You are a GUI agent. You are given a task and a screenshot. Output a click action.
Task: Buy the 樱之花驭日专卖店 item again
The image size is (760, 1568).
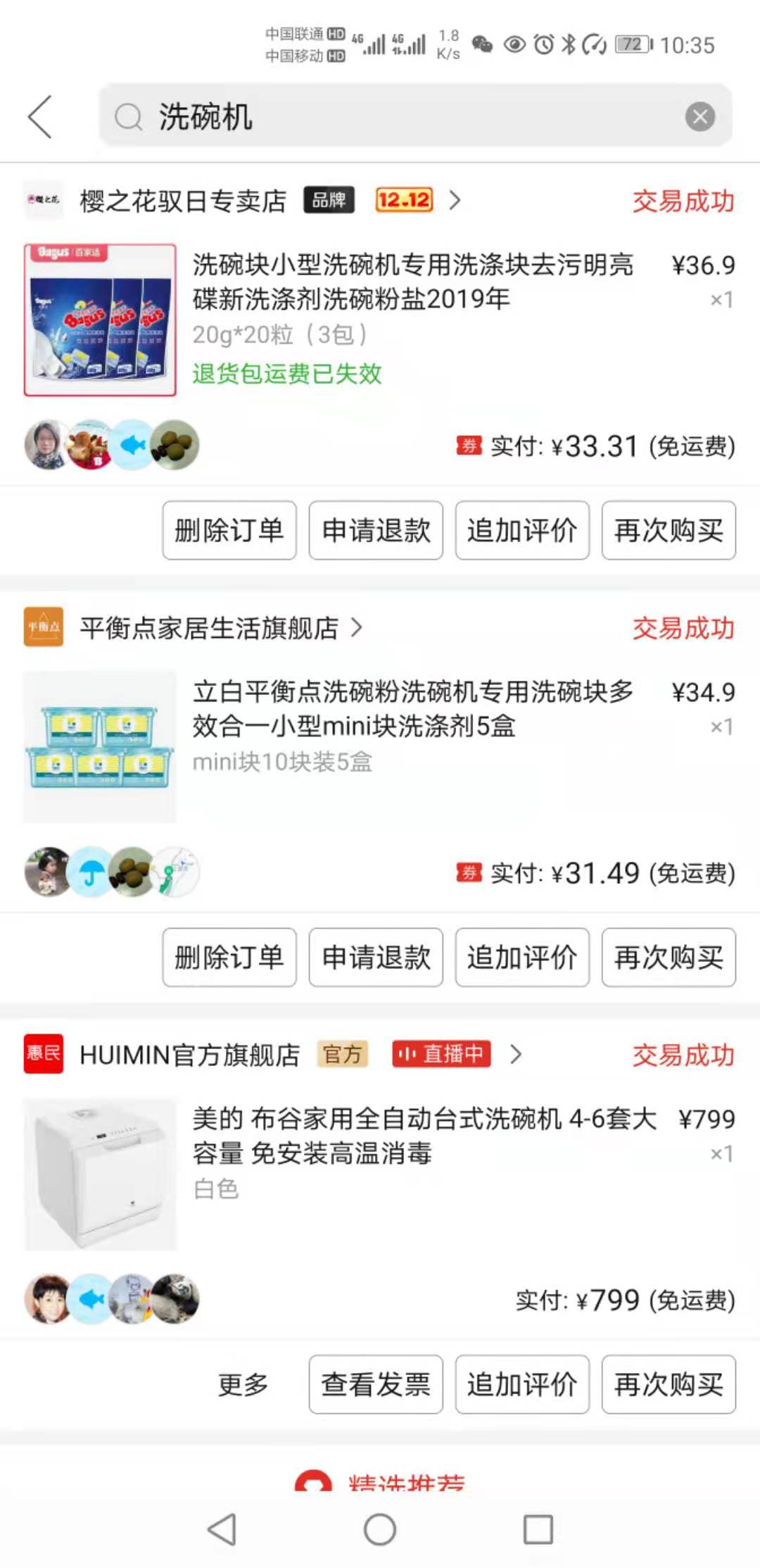point(669,530)
